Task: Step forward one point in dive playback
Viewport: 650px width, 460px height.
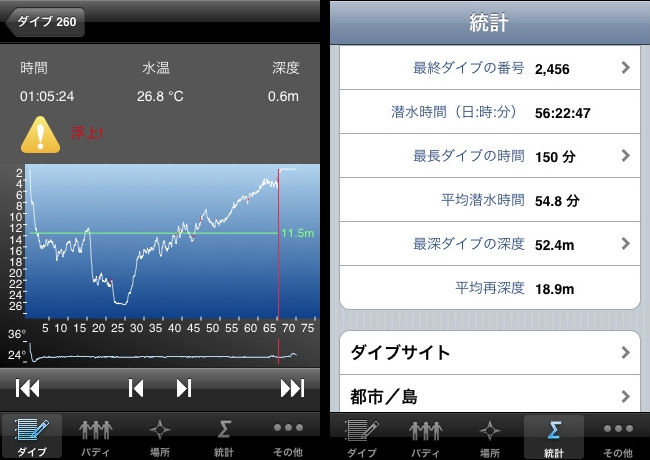Action: [184, 388]
